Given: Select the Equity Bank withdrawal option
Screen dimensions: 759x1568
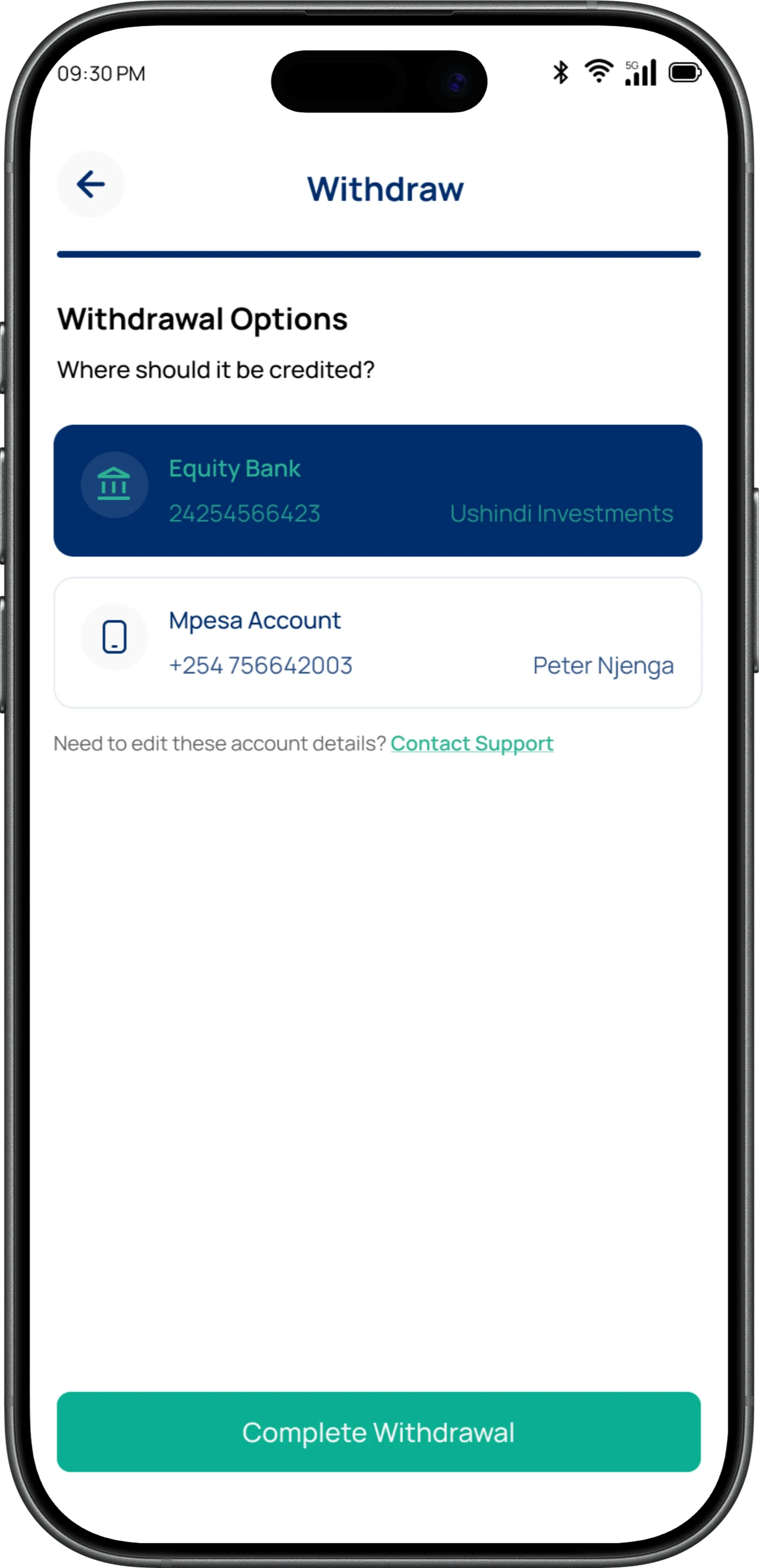Looking at the screenshot, I should pyautogui.click(x=378, y=491).
